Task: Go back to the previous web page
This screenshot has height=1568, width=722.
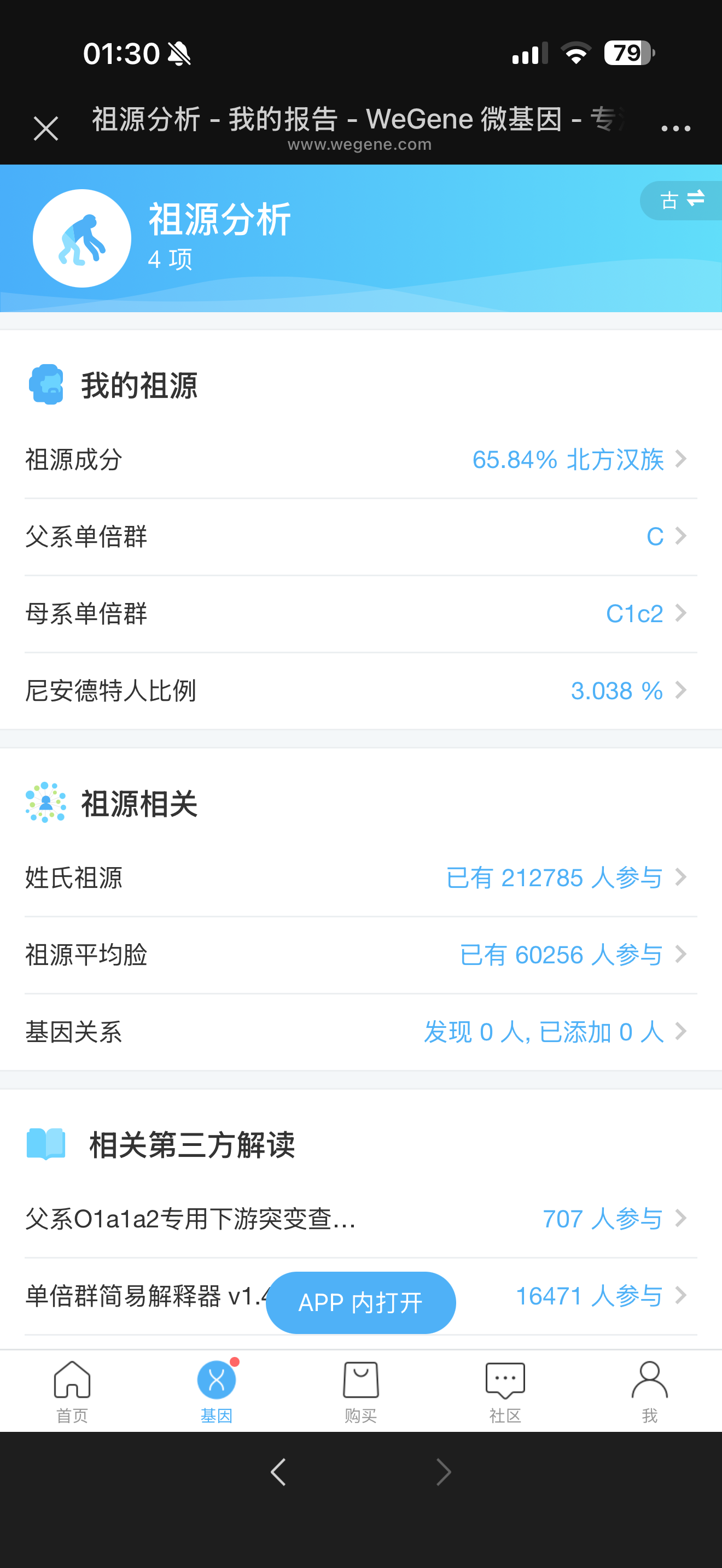Action: pyautogui.click(x=278, y=1473)
